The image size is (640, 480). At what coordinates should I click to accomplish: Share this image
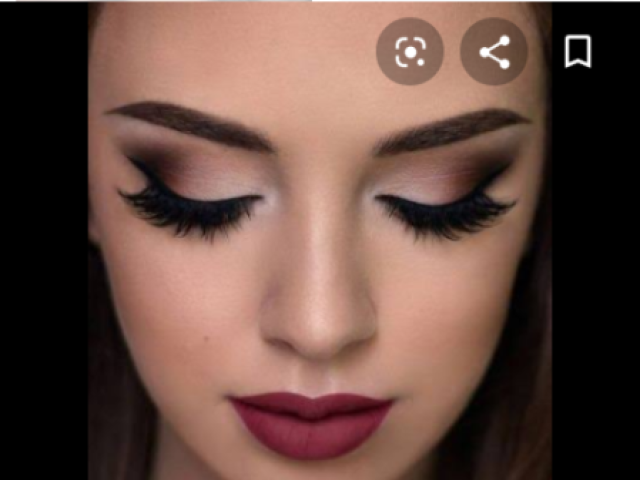[x=494, y=51]
